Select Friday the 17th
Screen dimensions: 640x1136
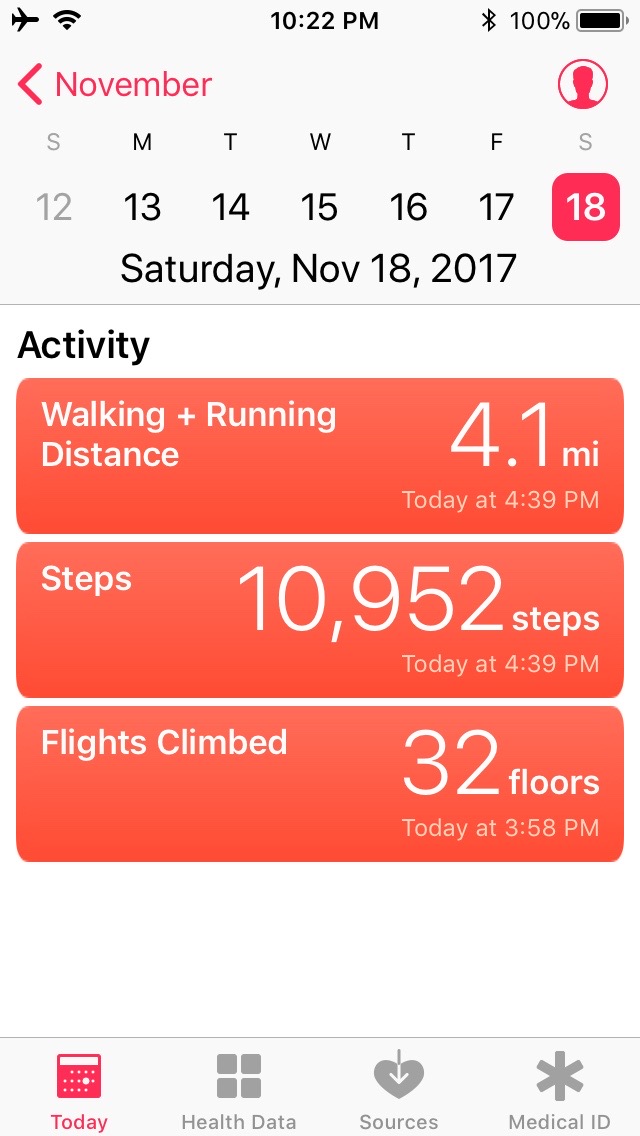pyautogui.click(x=496, y=207)
